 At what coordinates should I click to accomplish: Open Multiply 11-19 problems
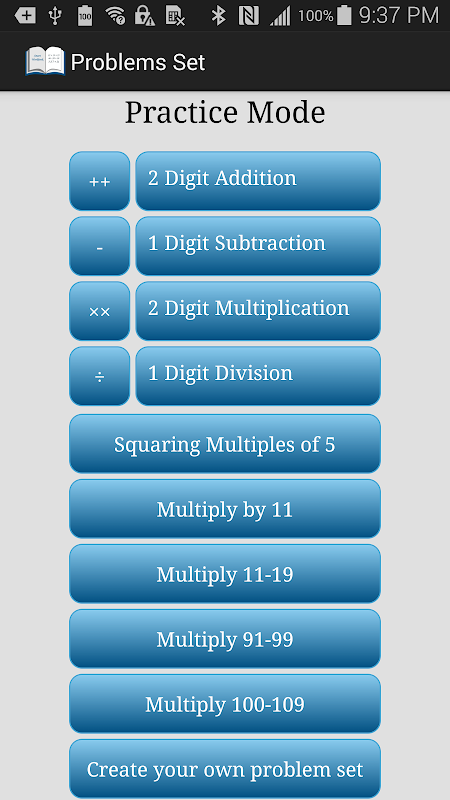pos(225,574)
